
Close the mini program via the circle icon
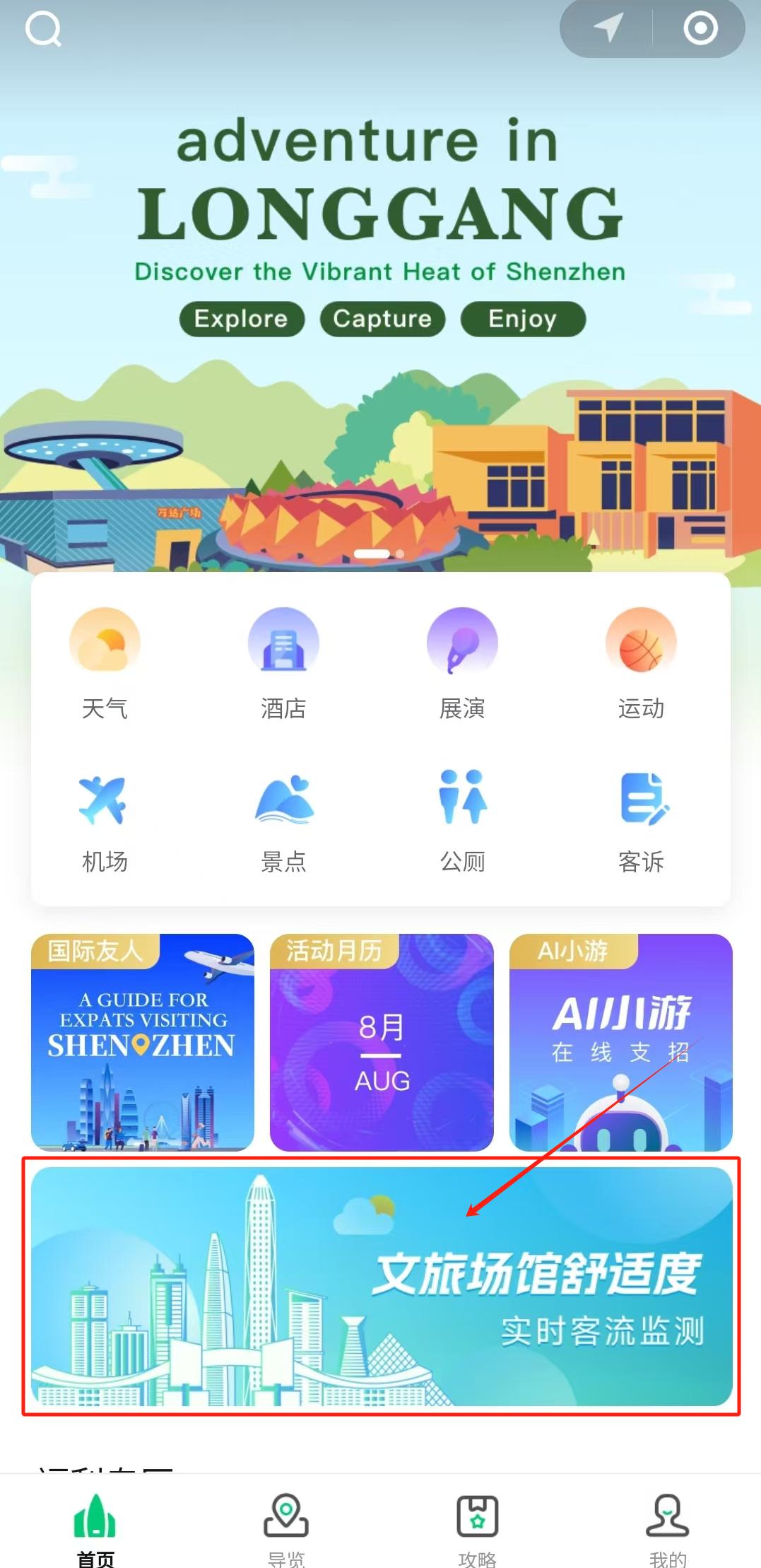700,28
